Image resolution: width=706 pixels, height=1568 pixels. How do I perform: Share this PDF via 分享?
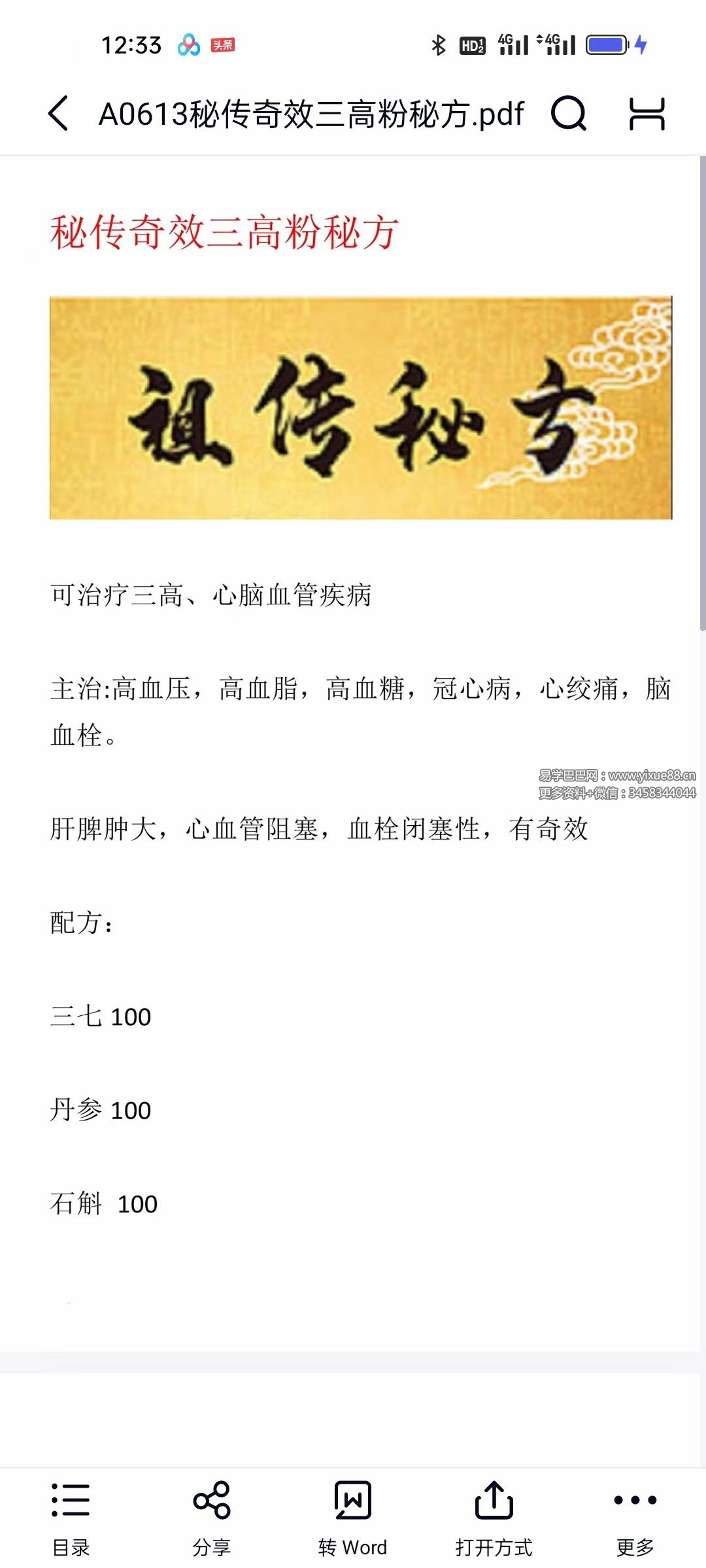[x=212, y=1517]
